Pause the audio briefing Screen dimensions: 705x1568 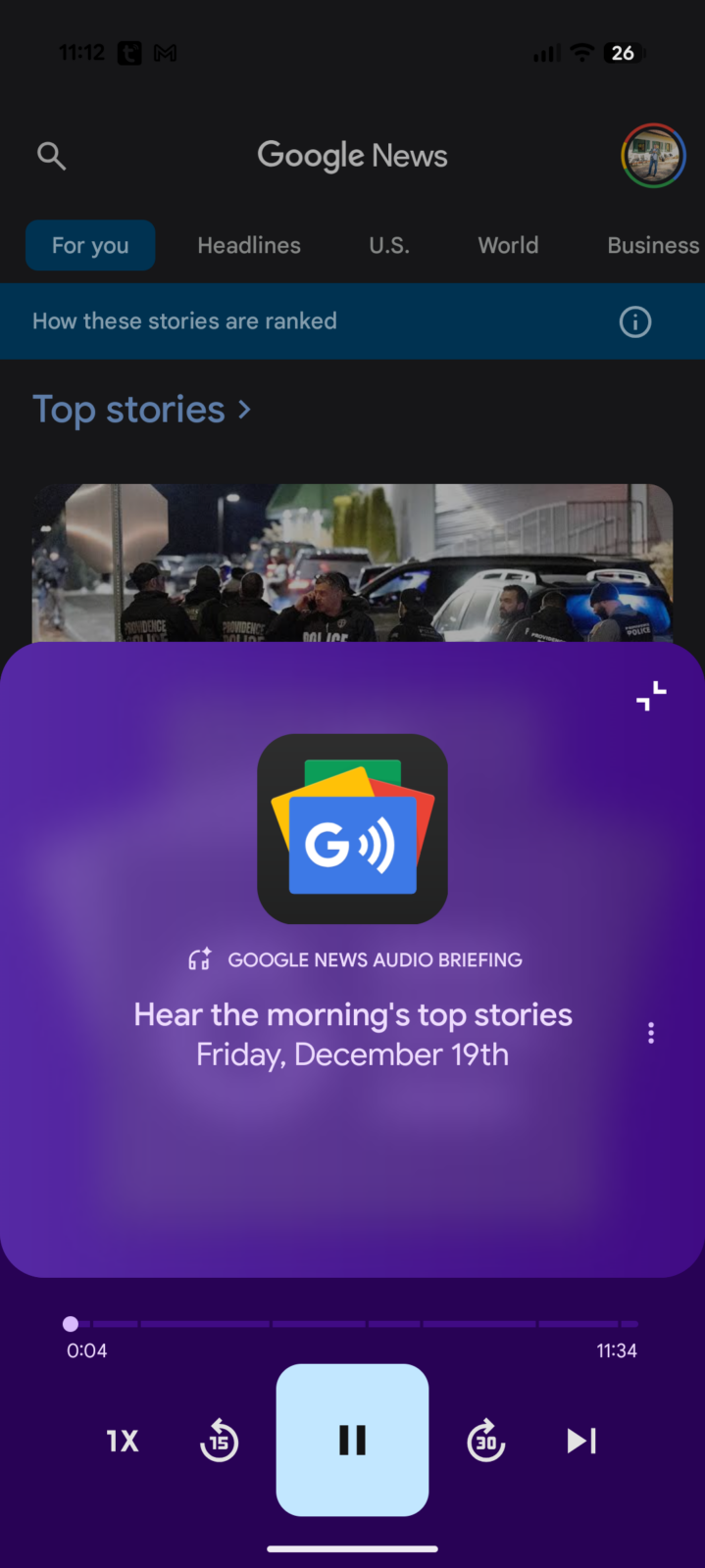pyautogui.click(x=352, y=1440)
